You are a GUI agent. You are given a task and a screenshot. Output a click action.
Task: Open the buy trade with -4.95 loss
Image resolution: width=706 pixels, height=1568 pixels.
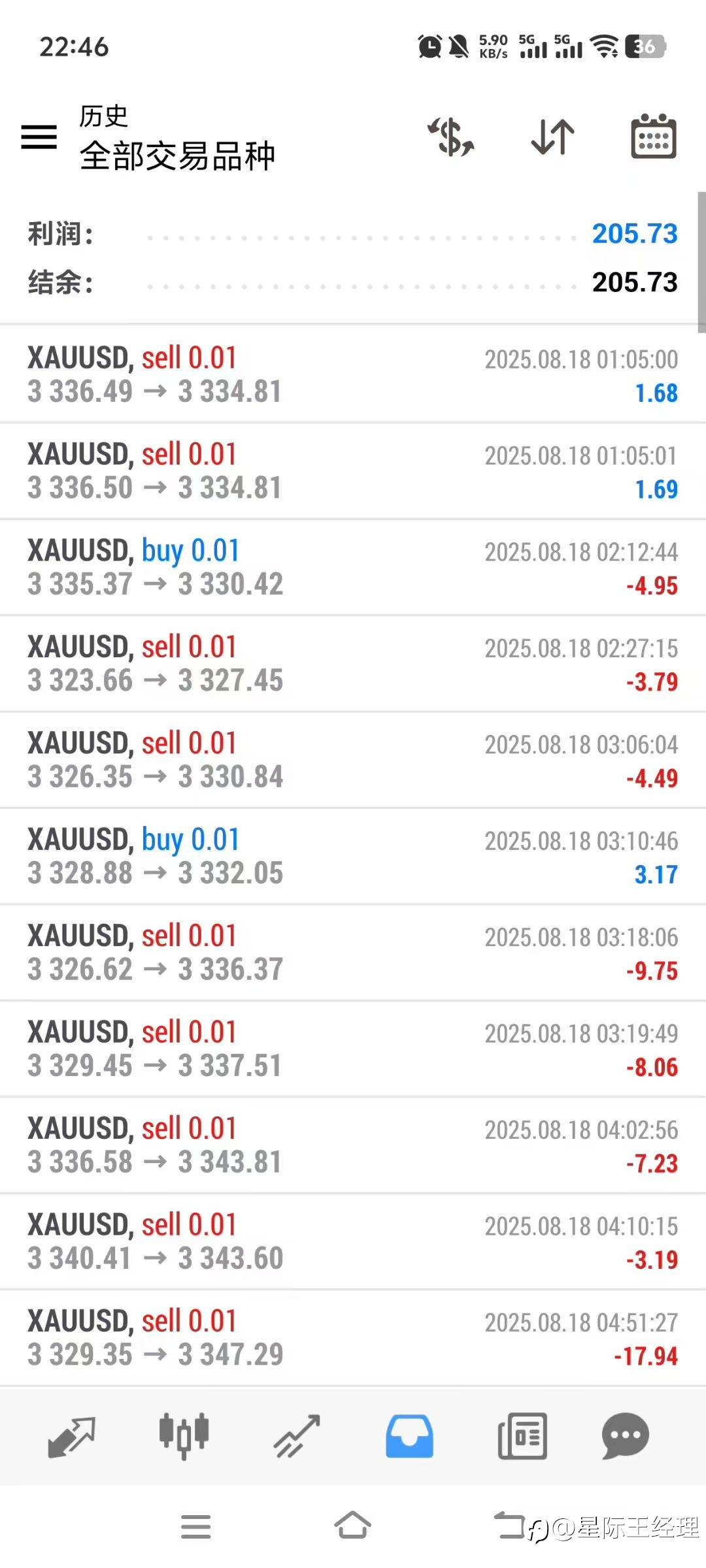(353, 567)
